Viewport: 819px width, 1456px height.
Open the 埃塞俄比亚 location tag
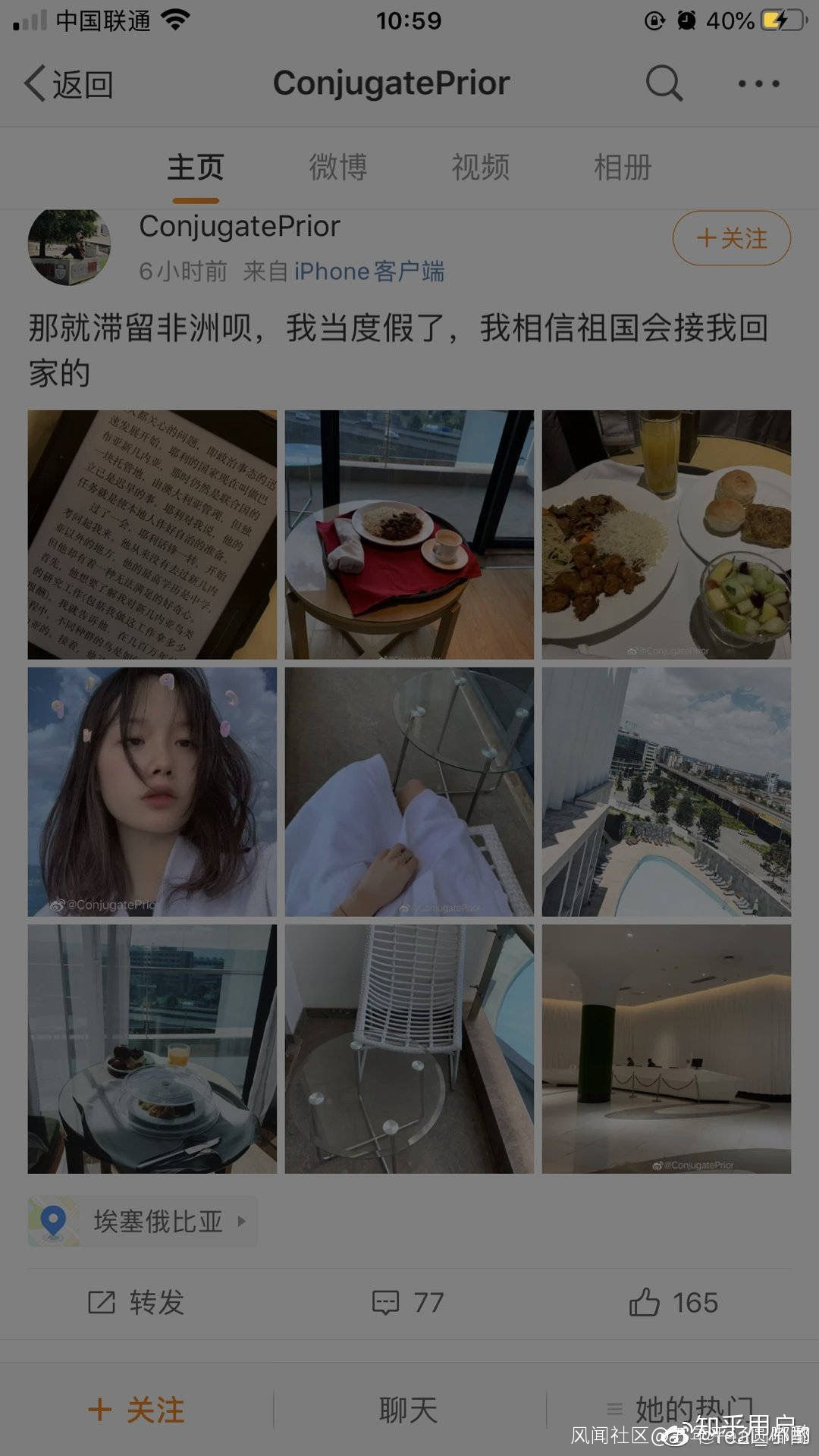pos(143,1221)
